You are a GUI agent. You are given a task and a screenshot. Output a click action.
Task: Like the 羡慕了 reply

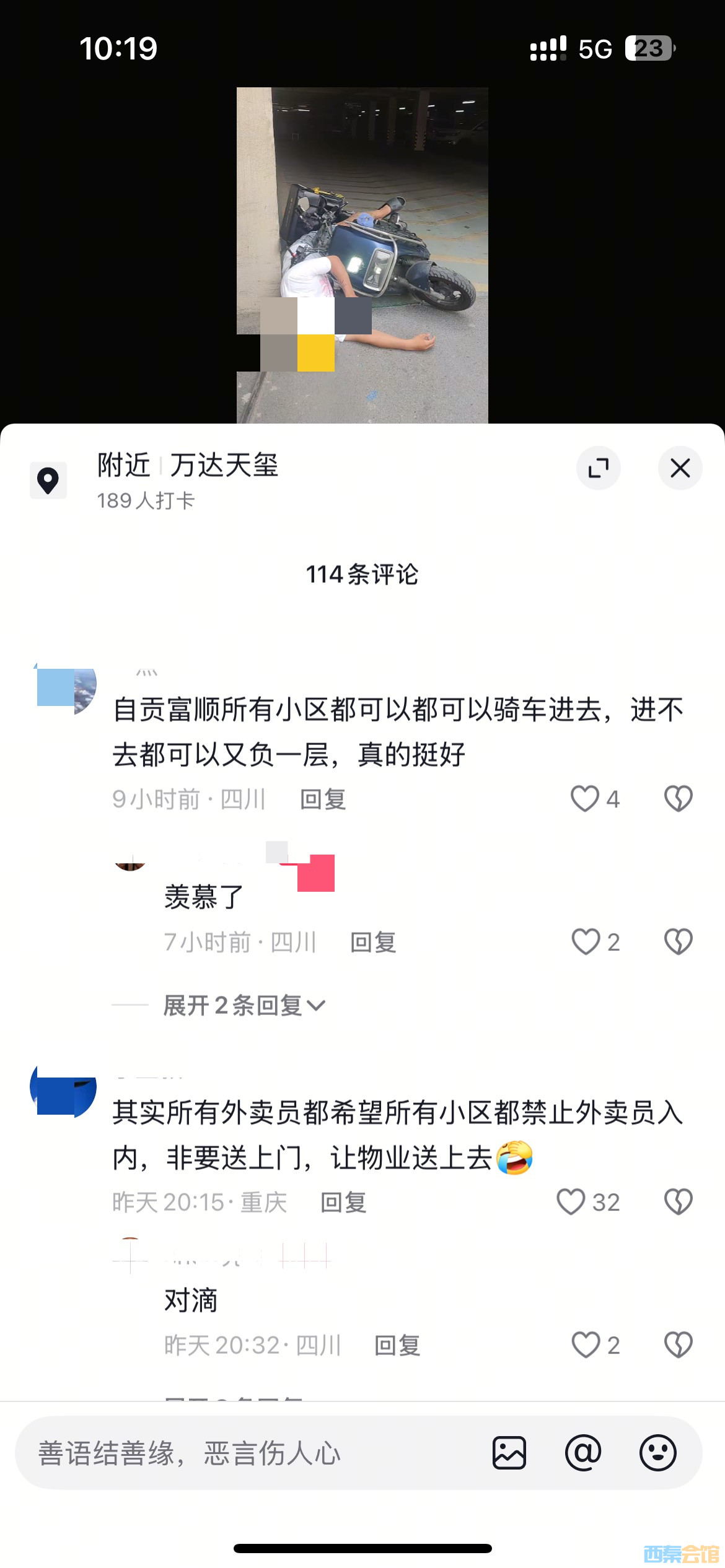[585, 942]
